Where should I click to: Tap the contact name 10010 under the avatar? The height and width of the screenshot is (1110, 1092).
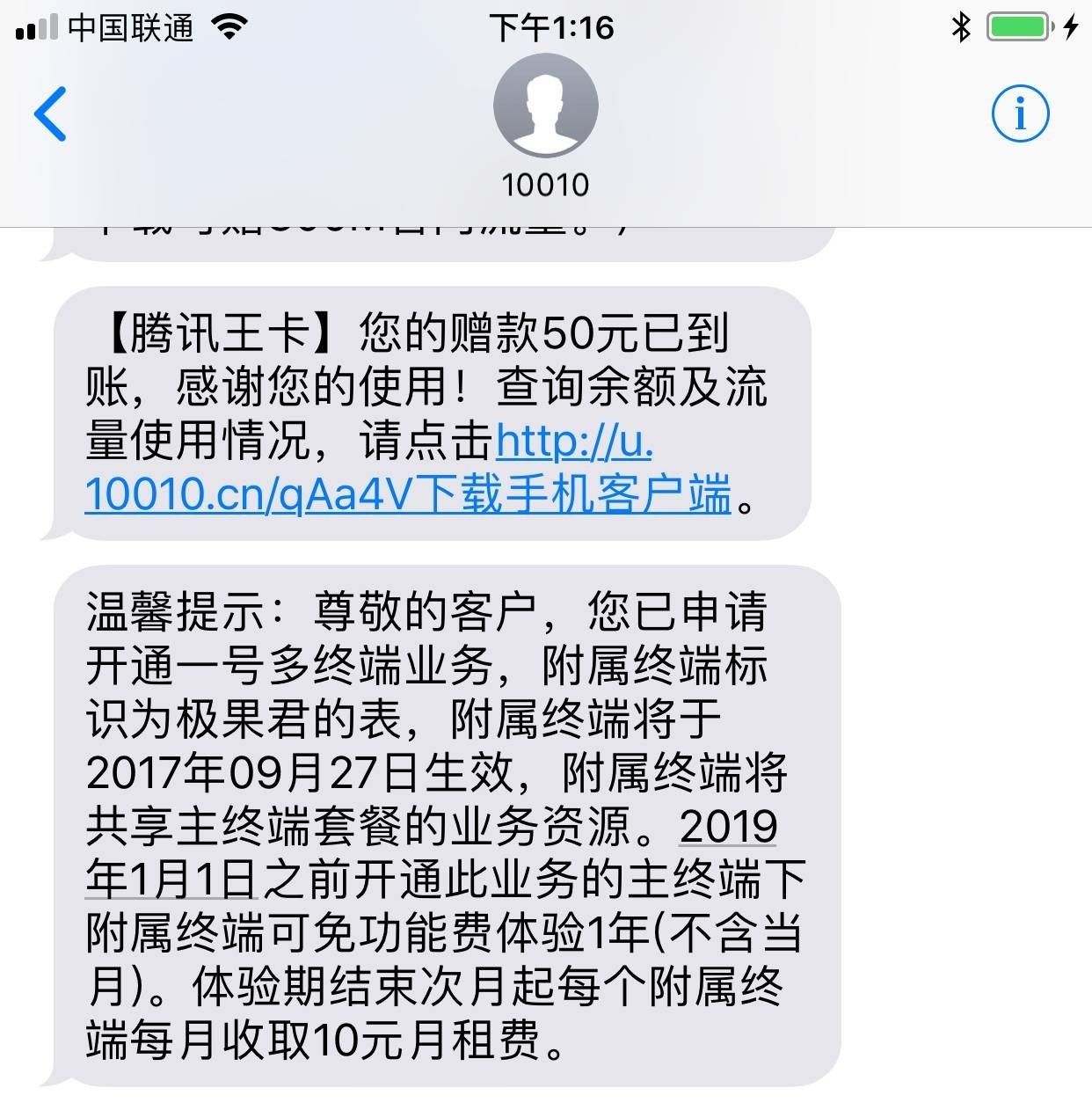(546, 186)
